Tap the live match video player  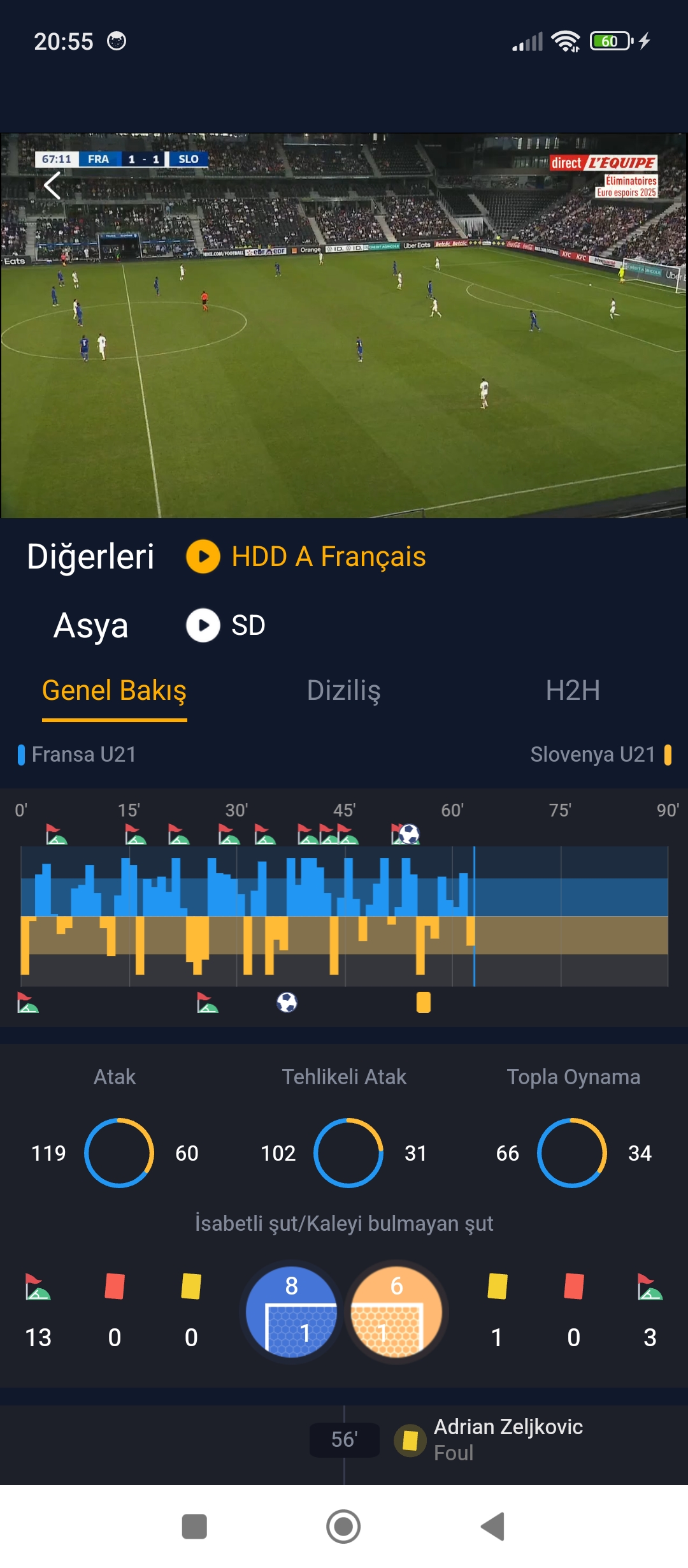pos(344,325)
